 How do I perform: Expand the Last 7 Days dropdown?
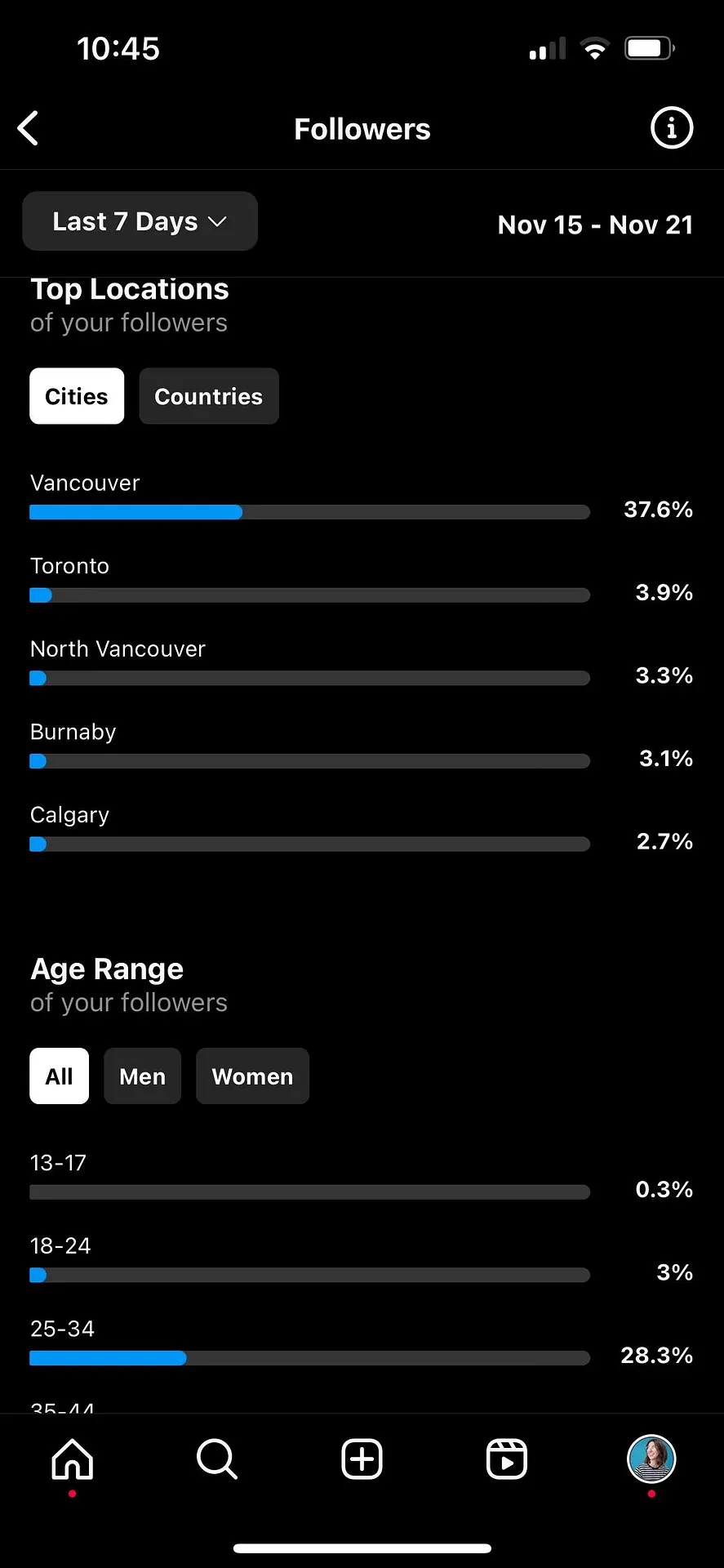[140, 221]
